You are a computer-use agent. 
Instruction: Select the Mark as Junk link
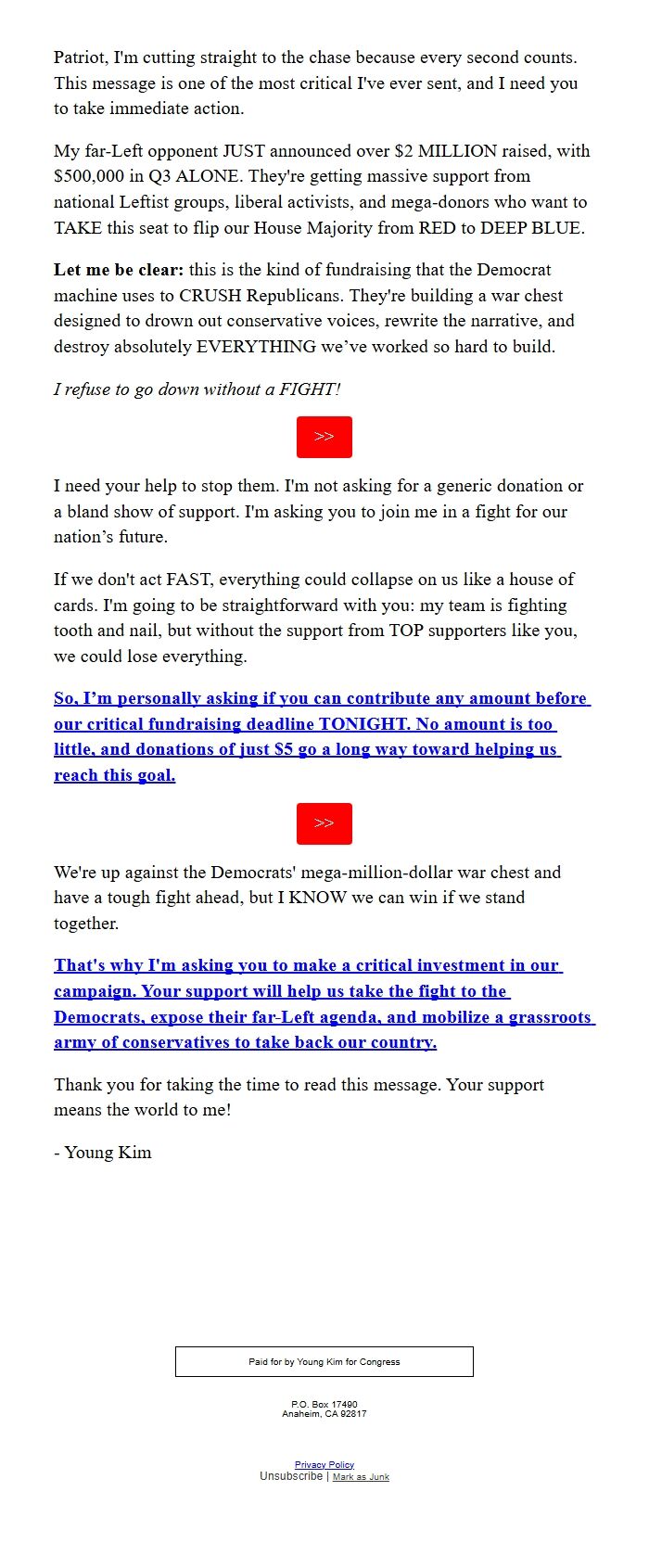pyautogui.click(x=361, y=1476)
